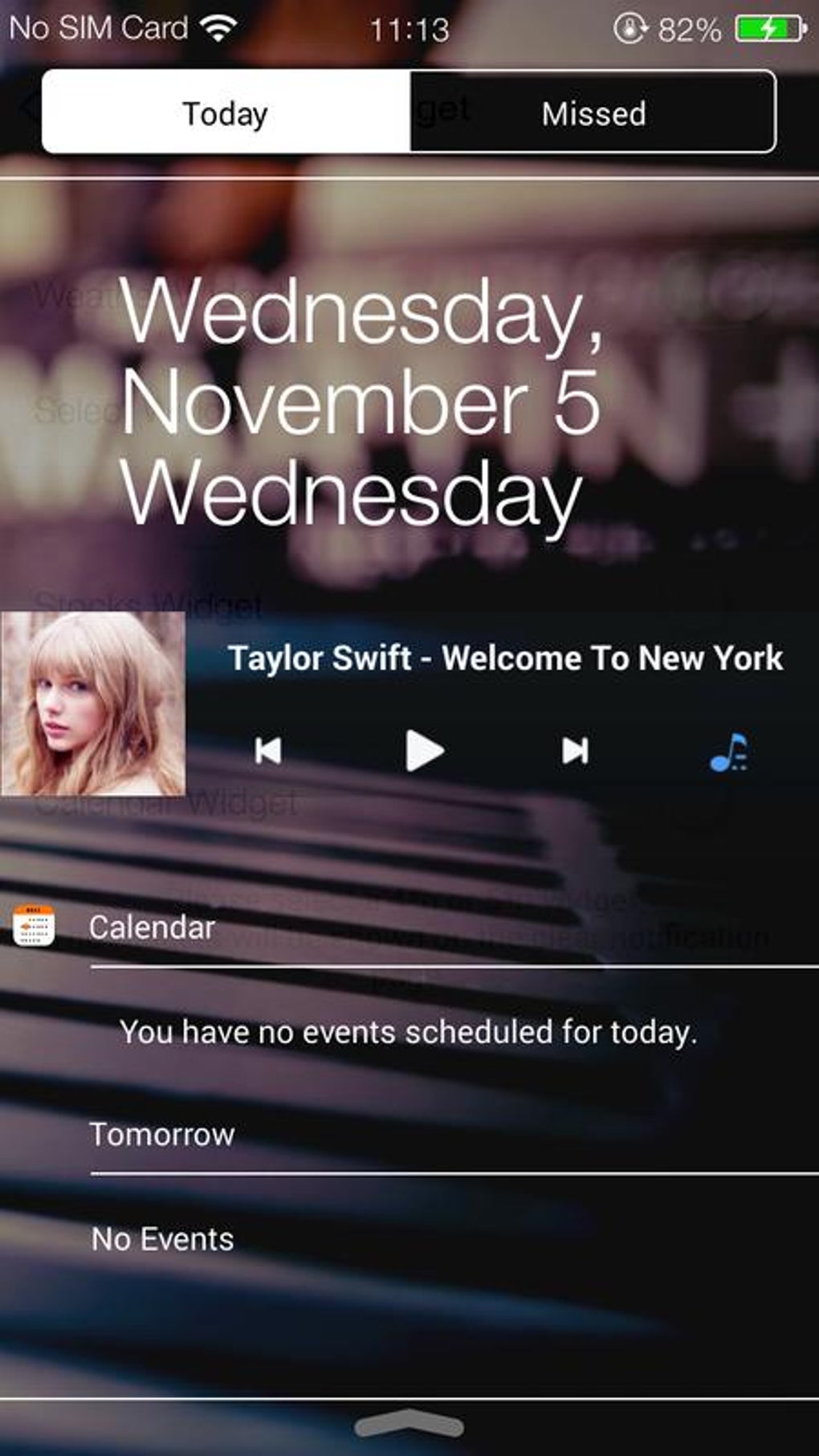This screenshot has height=1456, width=819.
Task: Switch to the Missed tab
Action: point(593,112)
